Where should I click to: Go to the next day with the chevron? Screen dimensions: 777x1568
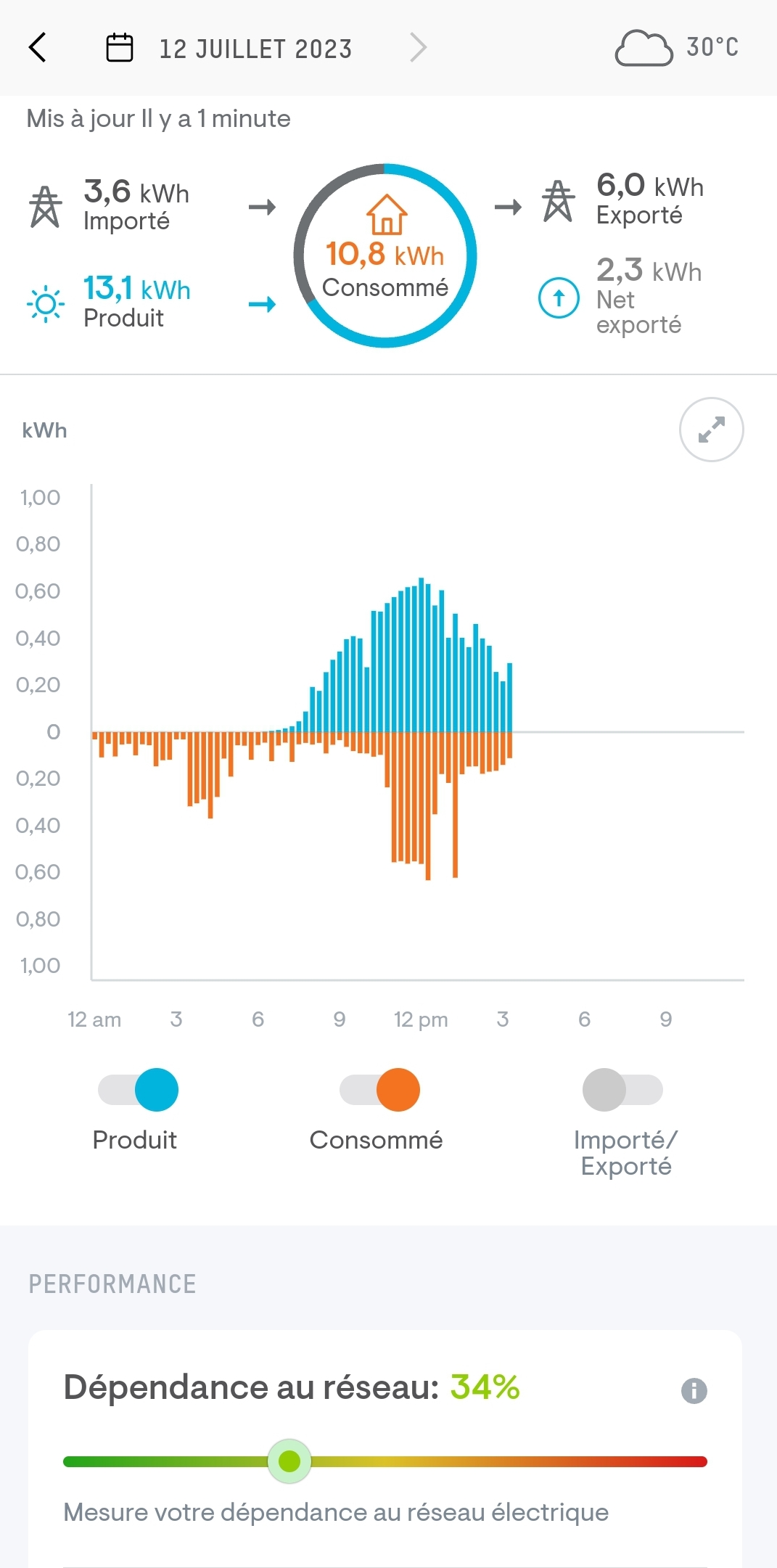click(418, 48)
